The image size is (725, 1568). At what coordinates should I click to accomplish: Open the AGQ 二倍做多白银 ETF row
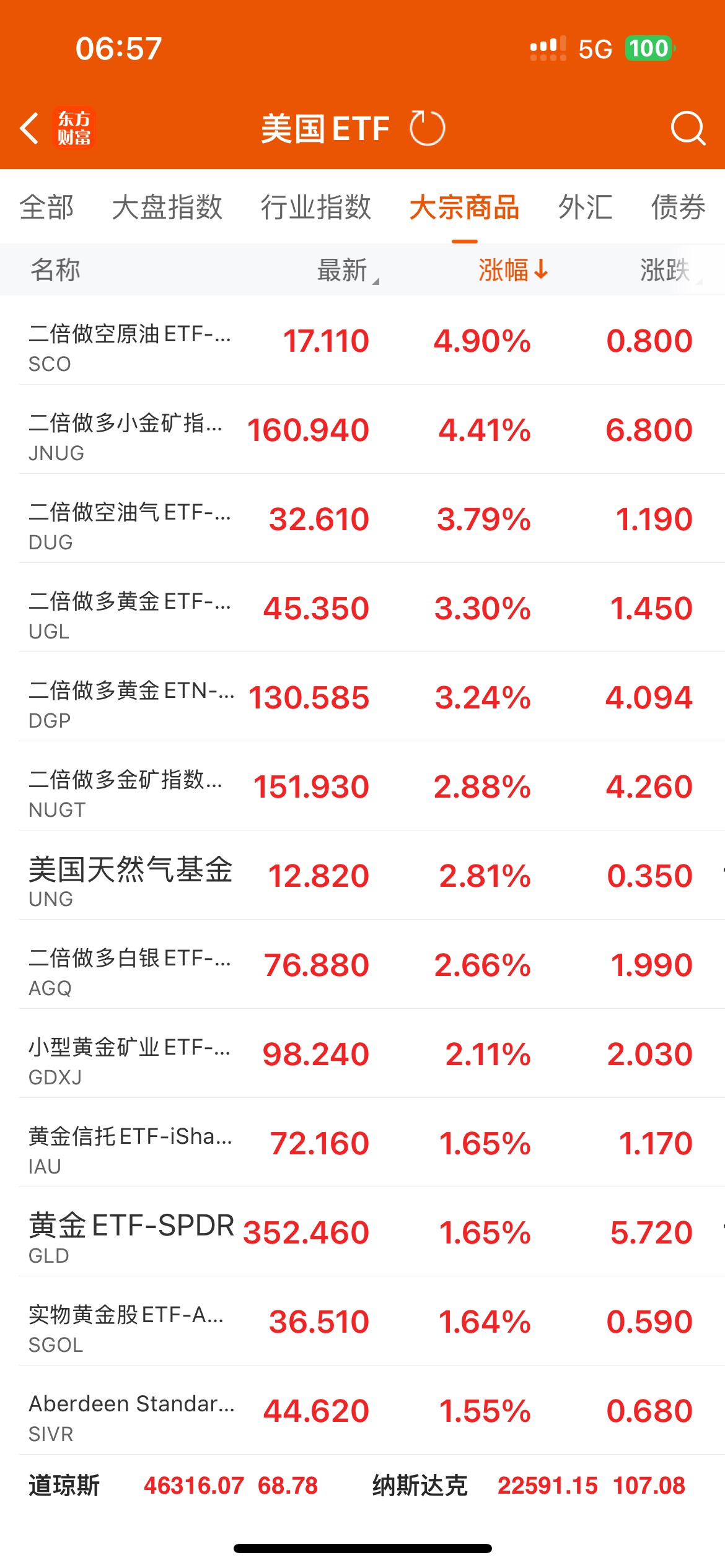tap(362, 965)
